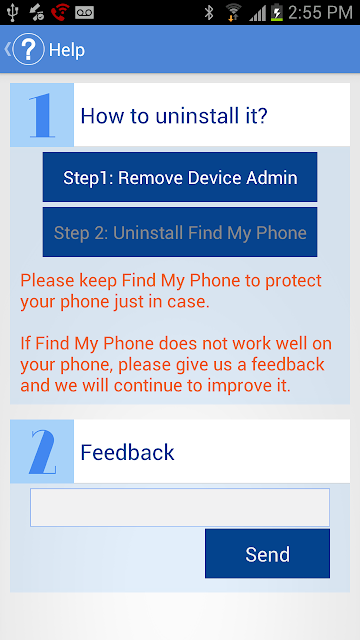Tap Step1: Remove Device Admin
Image resolution: width=360 pixels, height=640 pixels.
(180, 177)
